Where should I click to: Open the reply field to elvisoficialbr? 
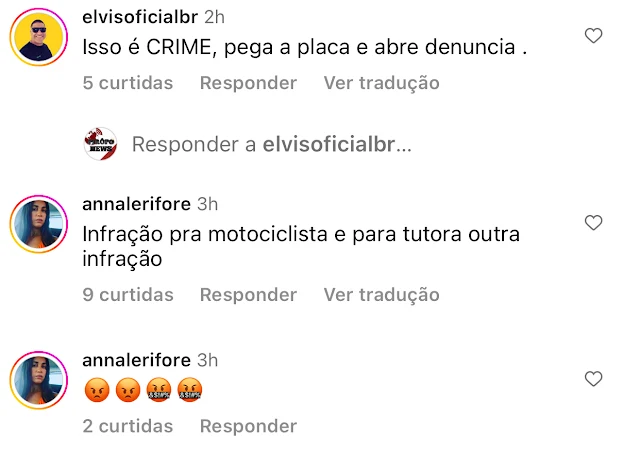271,144
